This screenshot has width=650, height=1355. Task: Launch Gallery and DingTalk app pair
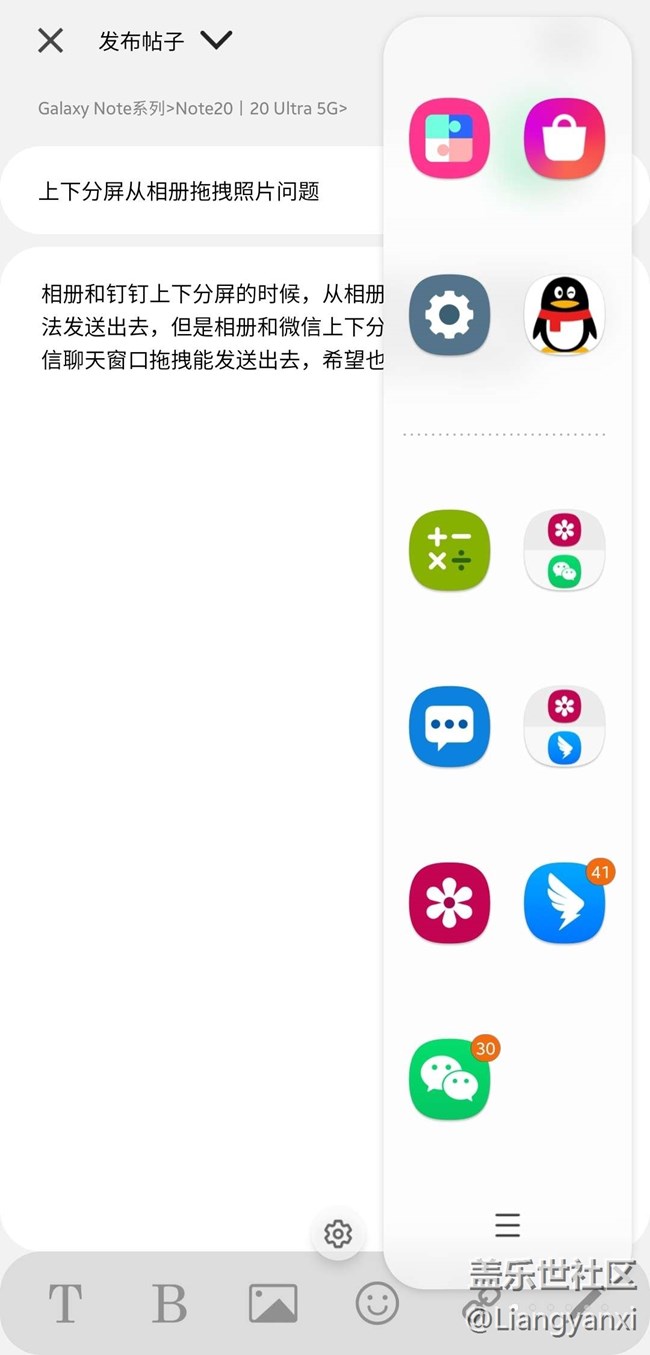pyautogui.click(x=564, y=726)
